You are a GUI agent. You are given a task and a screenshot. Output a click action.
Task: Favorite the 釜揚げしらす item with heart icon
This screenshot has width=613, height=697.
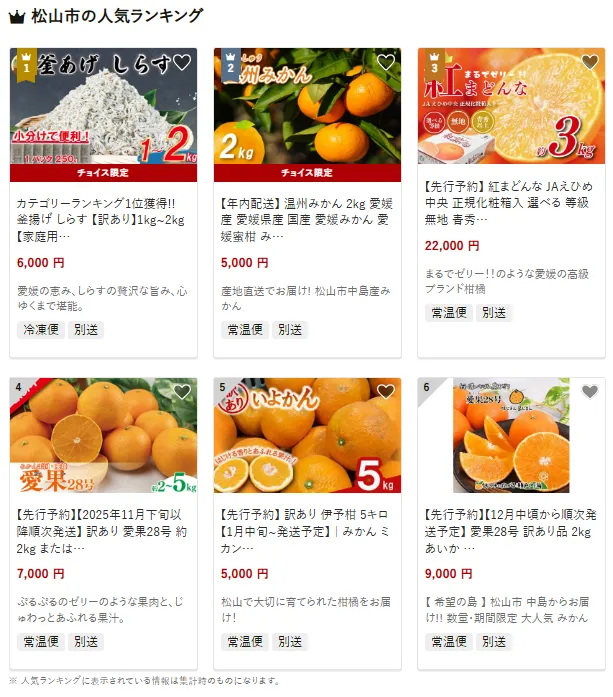coord(182,63)
